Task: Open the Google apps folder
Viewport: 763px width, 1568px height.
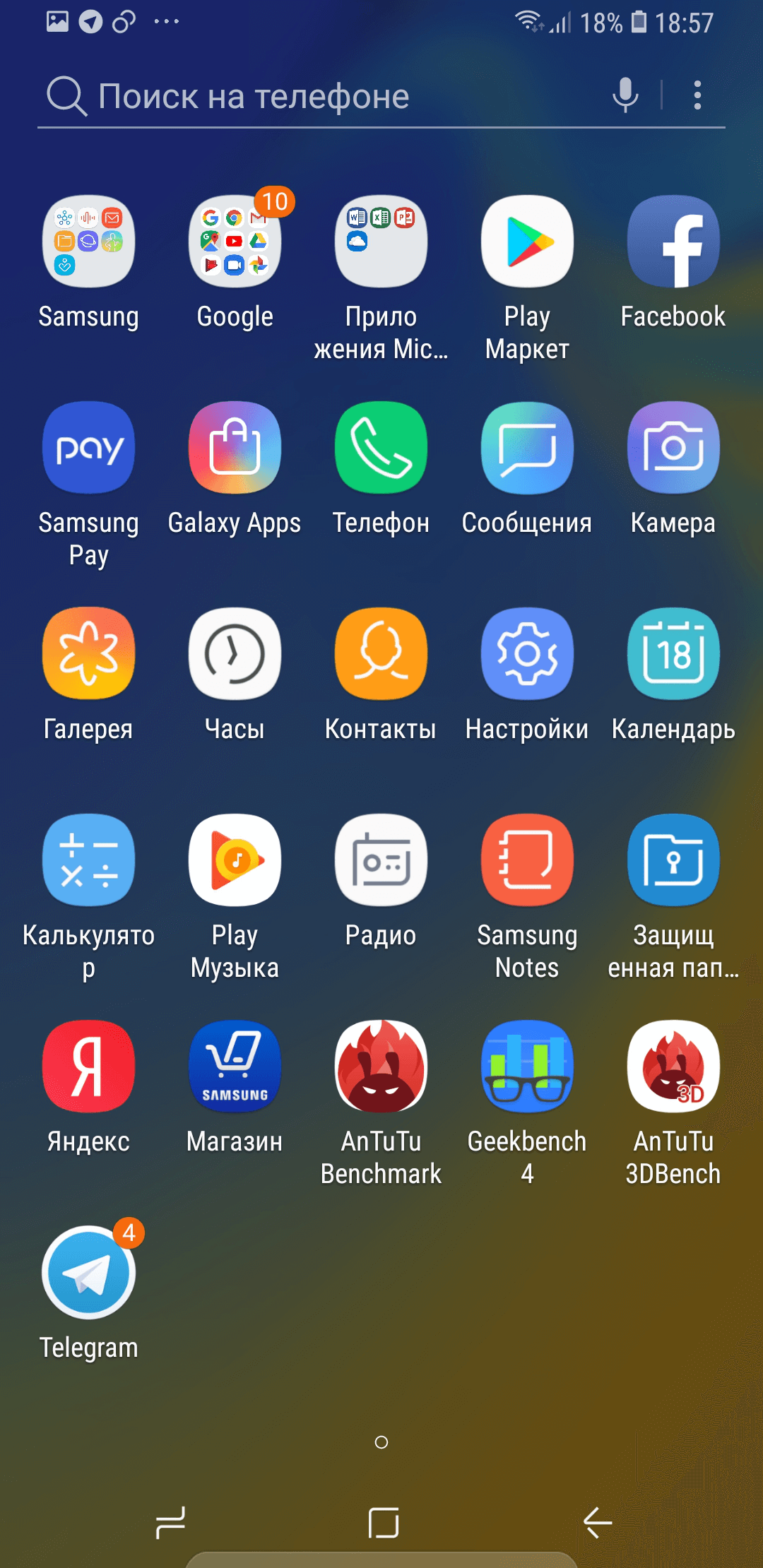Action: point(235,242)
